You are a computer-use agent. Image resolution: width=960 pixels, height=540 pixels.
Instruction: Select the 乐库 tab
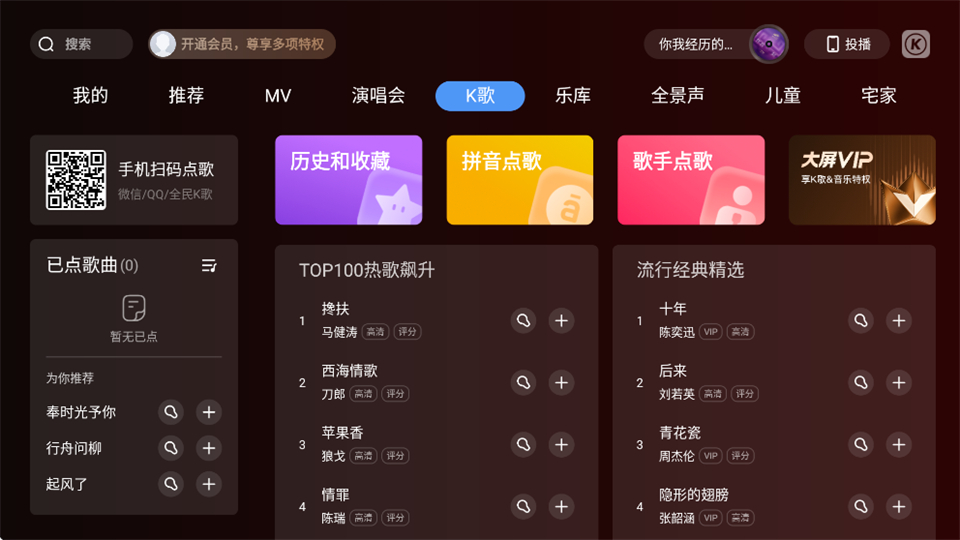[x=573, y=96]
